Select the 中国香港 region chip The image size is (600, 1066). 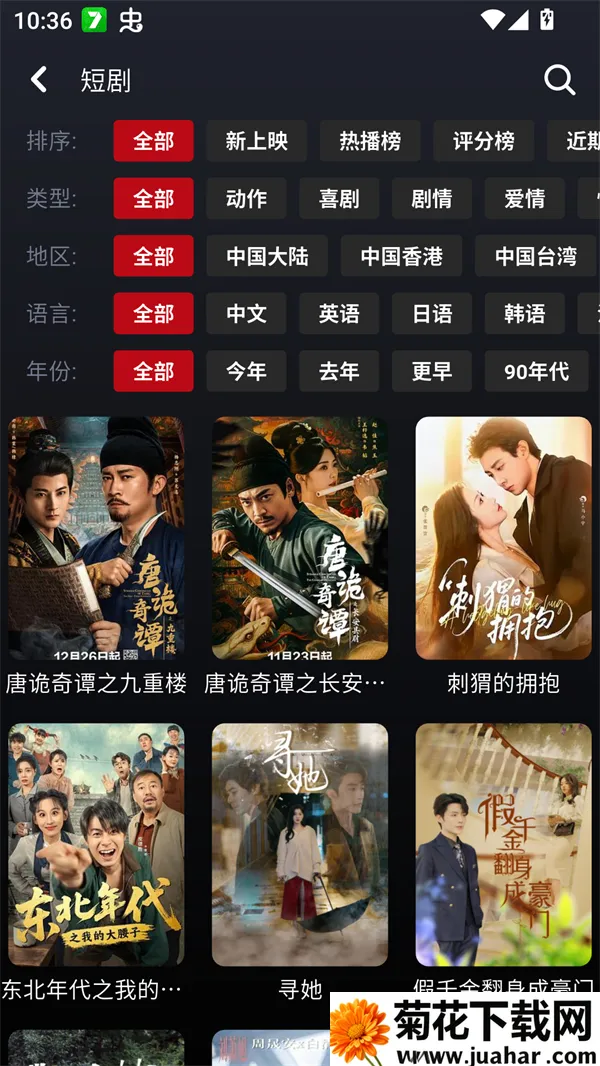pyautogui.click(x=401, y=256)
